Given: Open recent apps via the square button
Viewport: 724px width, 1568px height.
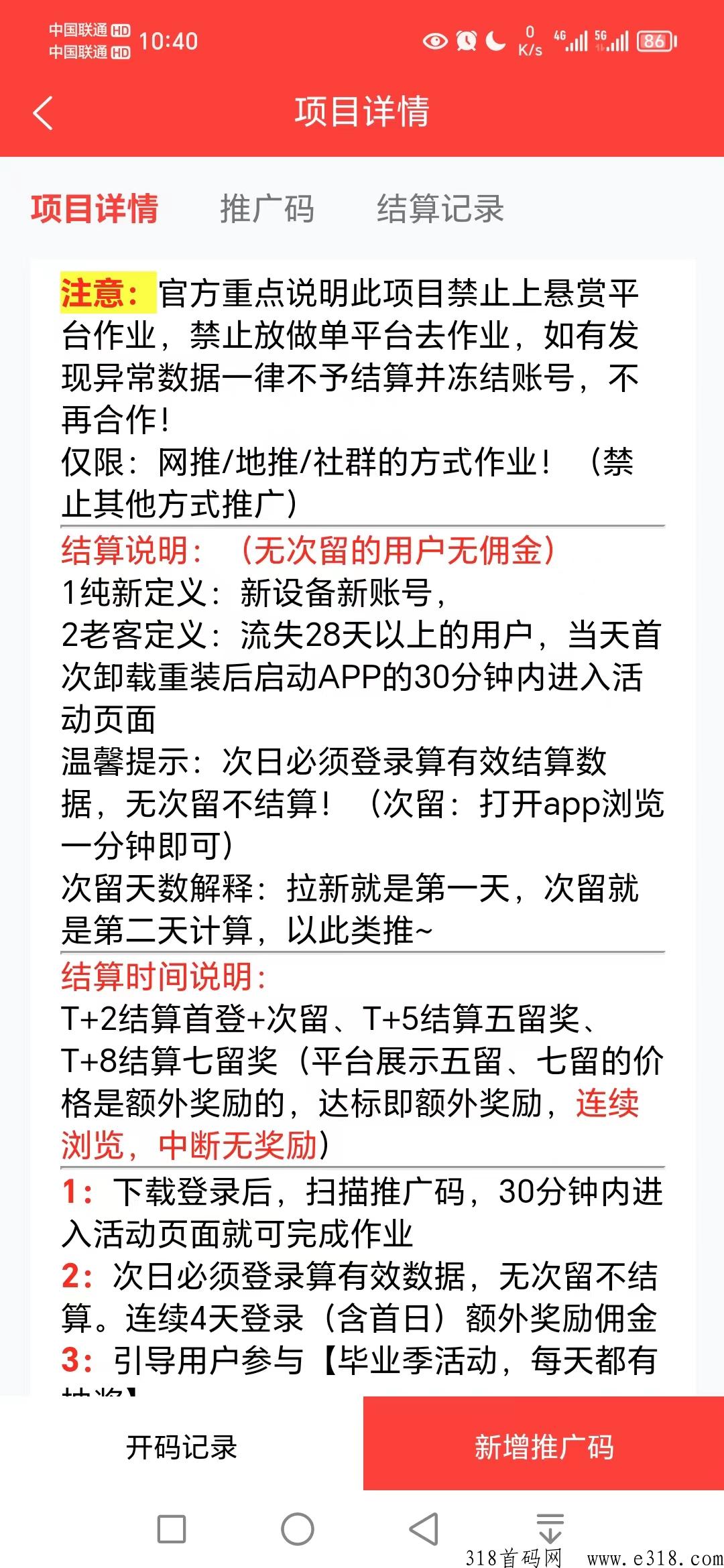Looking at the screenshot, I should [x=172, y=1530].
